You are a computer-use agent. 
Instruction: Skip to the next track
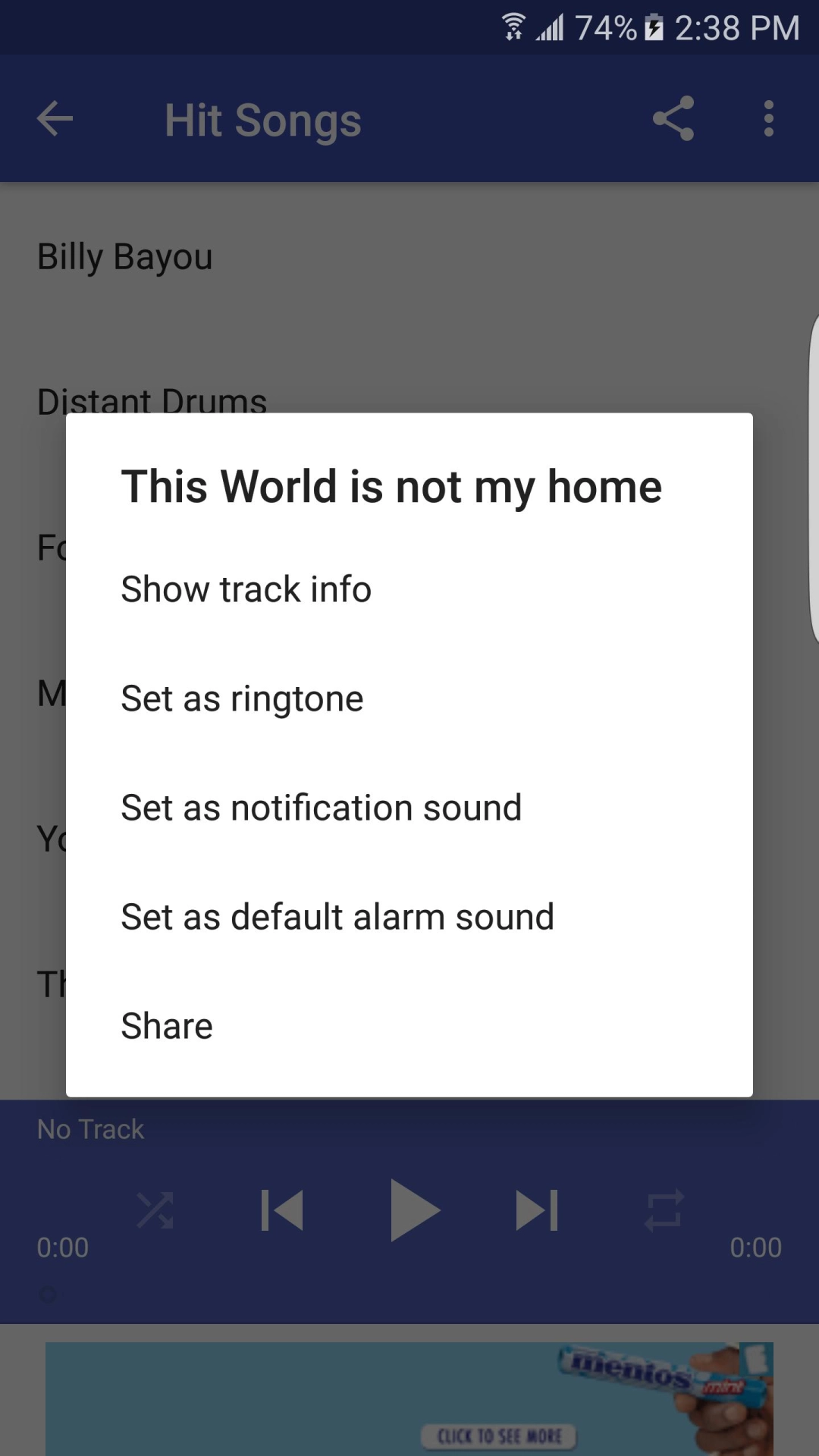537,1210
